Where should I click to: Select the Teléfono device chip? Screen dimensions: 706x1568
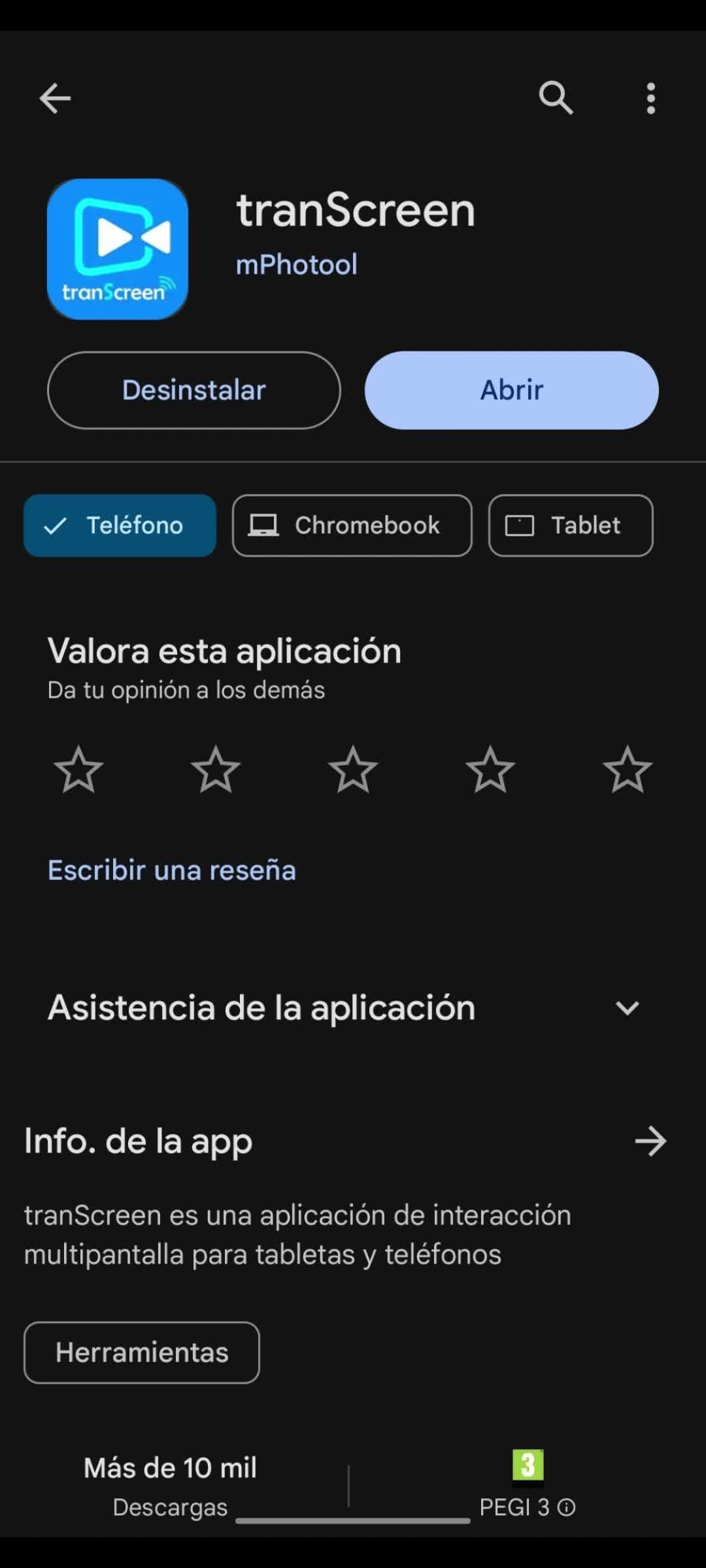click(x=120, y=525)
